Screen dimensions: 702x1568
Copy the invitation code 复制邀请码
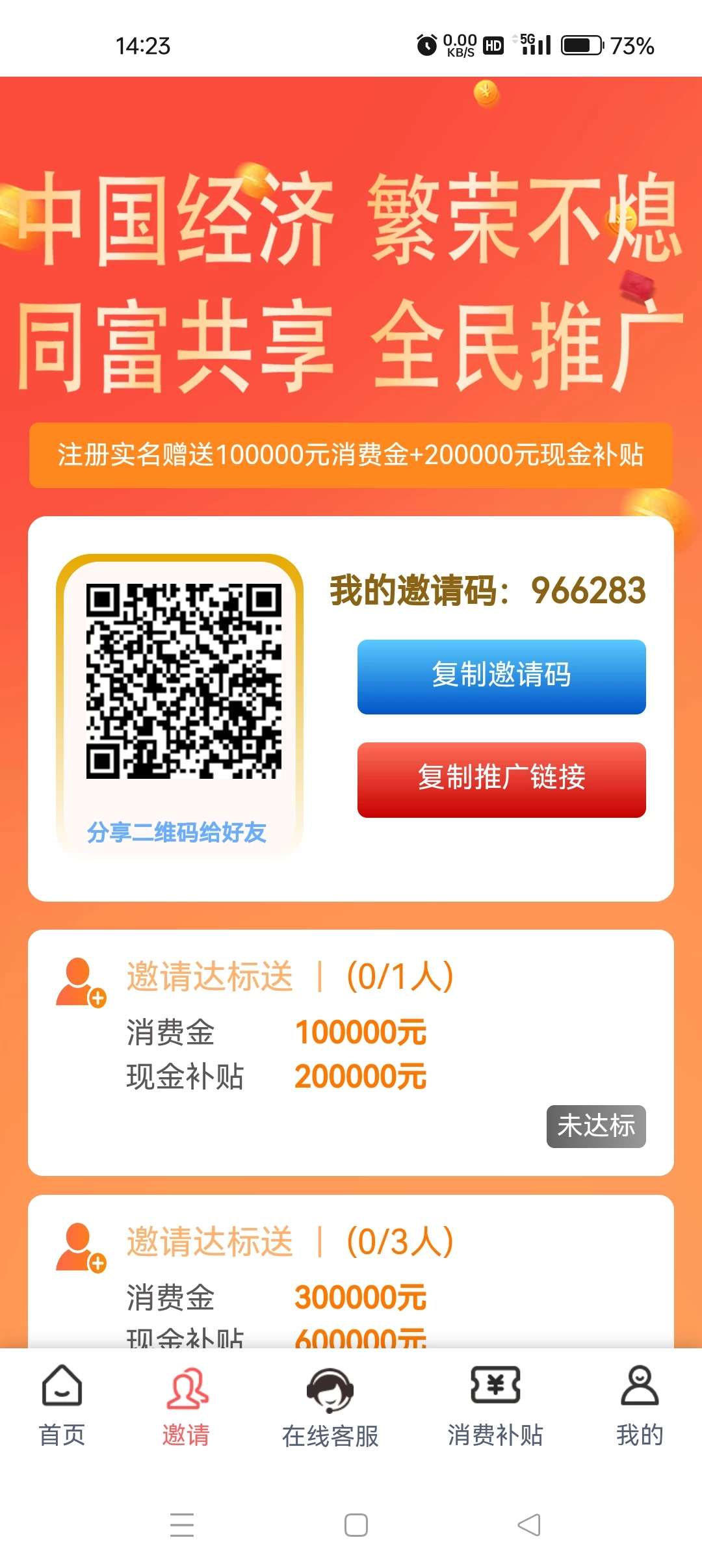501,677
